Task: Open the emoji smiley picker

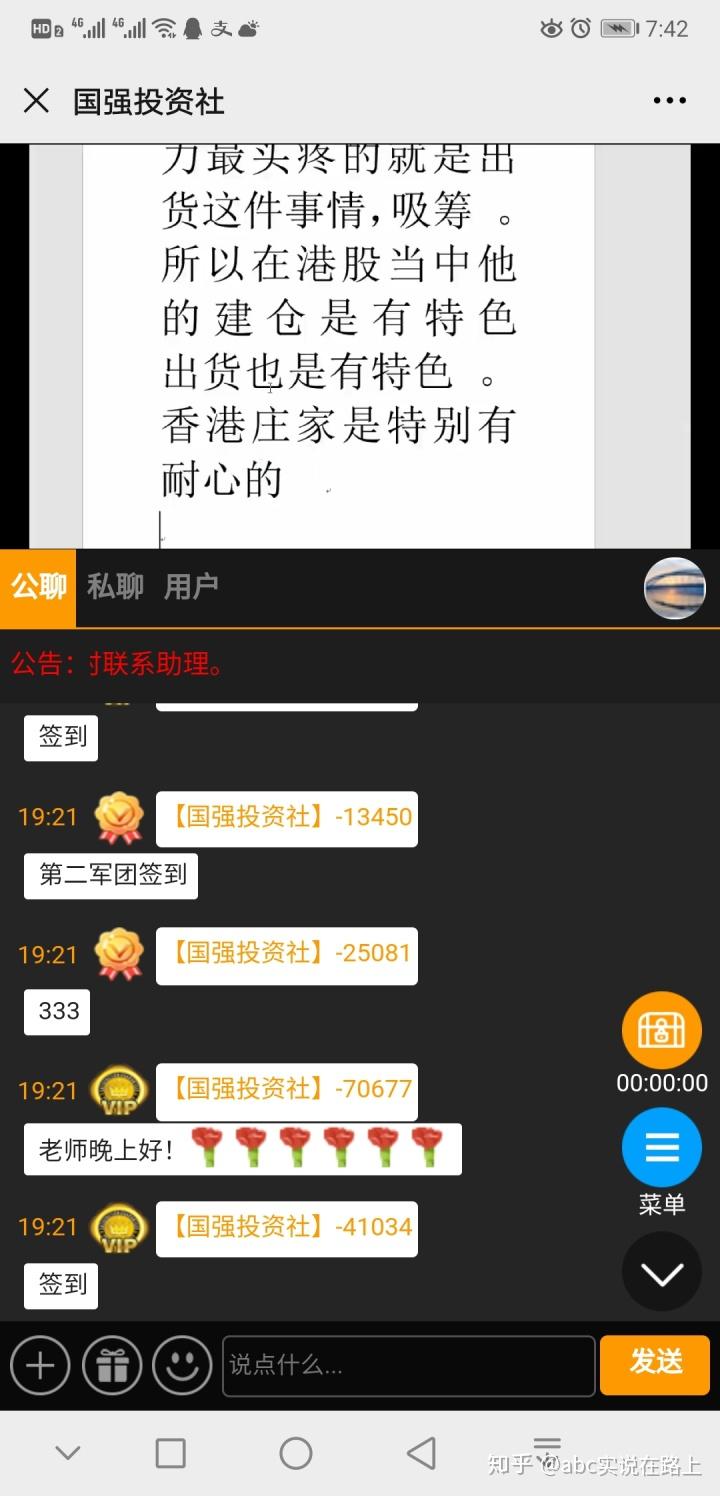Action: click(x=182, y=1365)
